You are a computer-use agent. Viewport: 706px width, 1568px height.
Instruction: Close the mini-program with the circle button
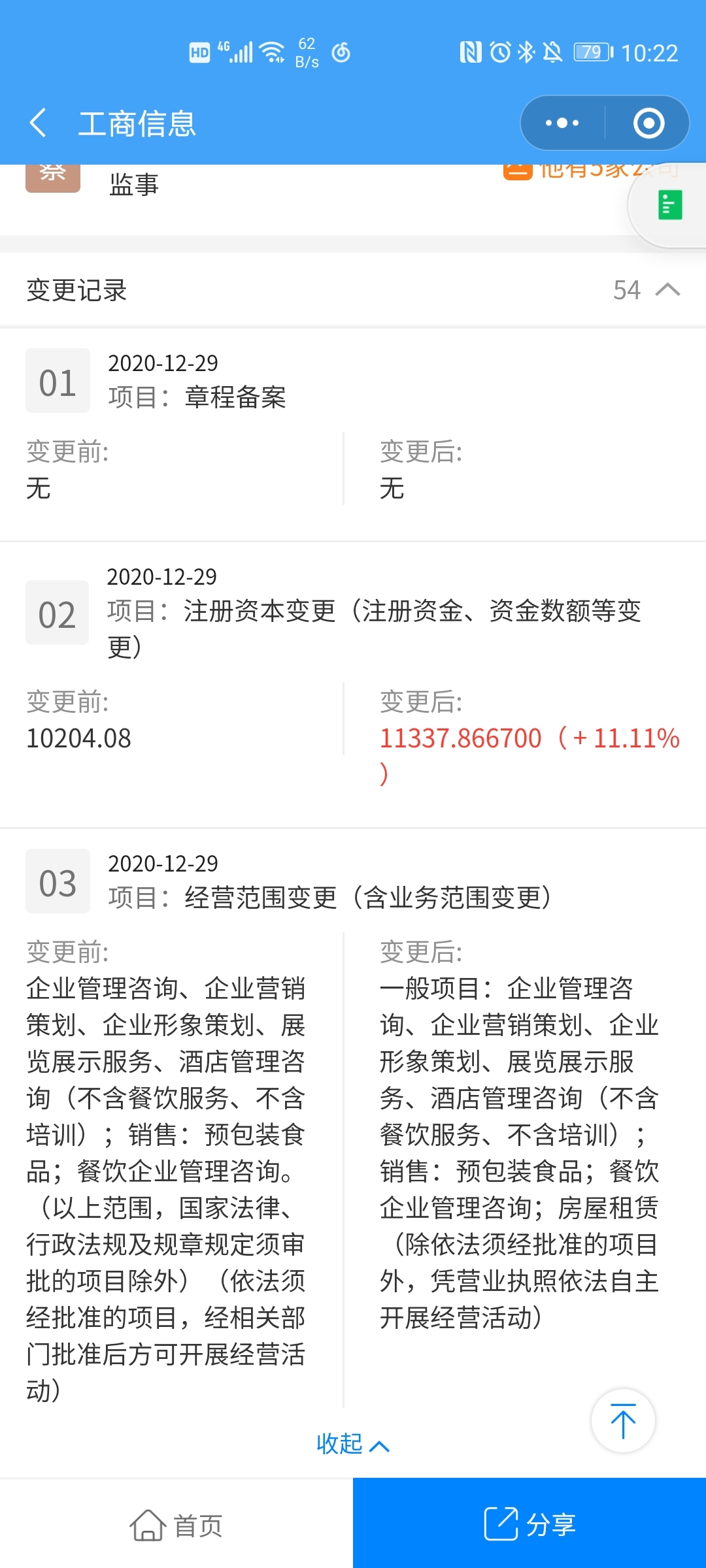(648, 123)
